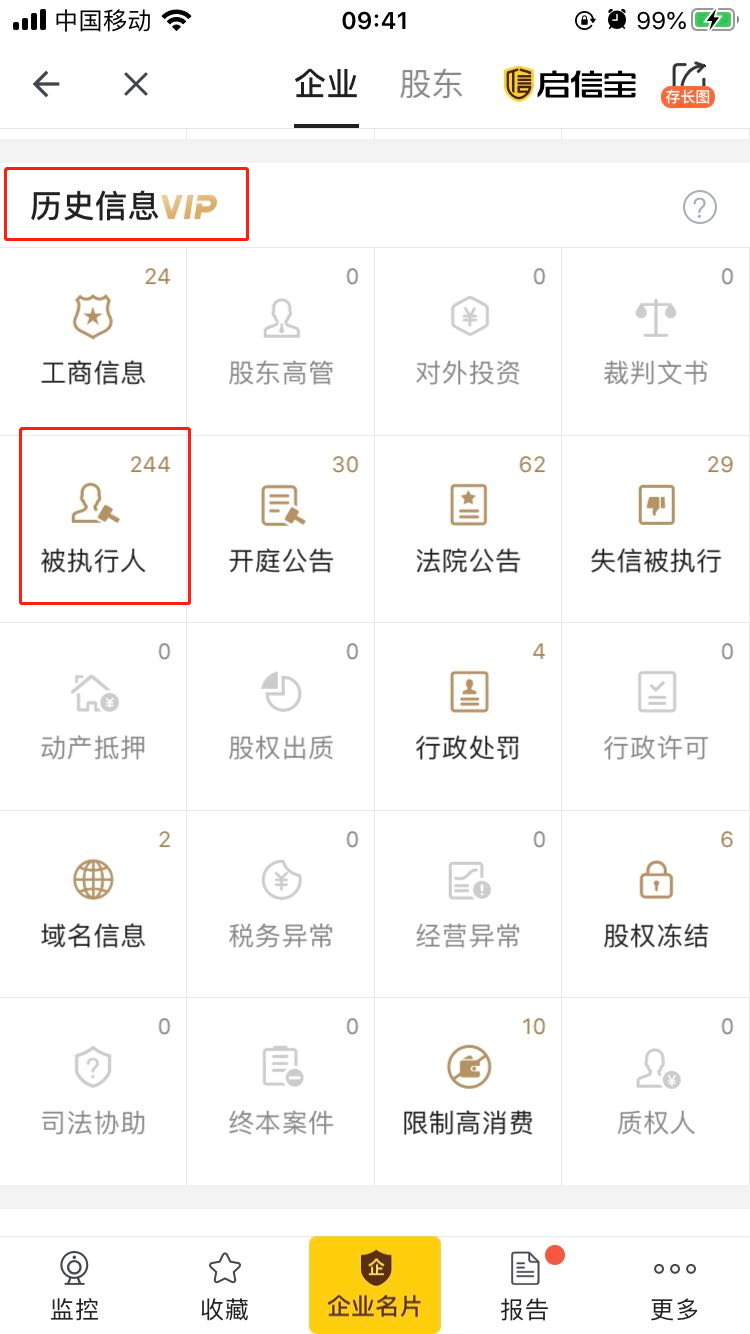Open 收藏 in bottom bar

[x=225, y=1286]
